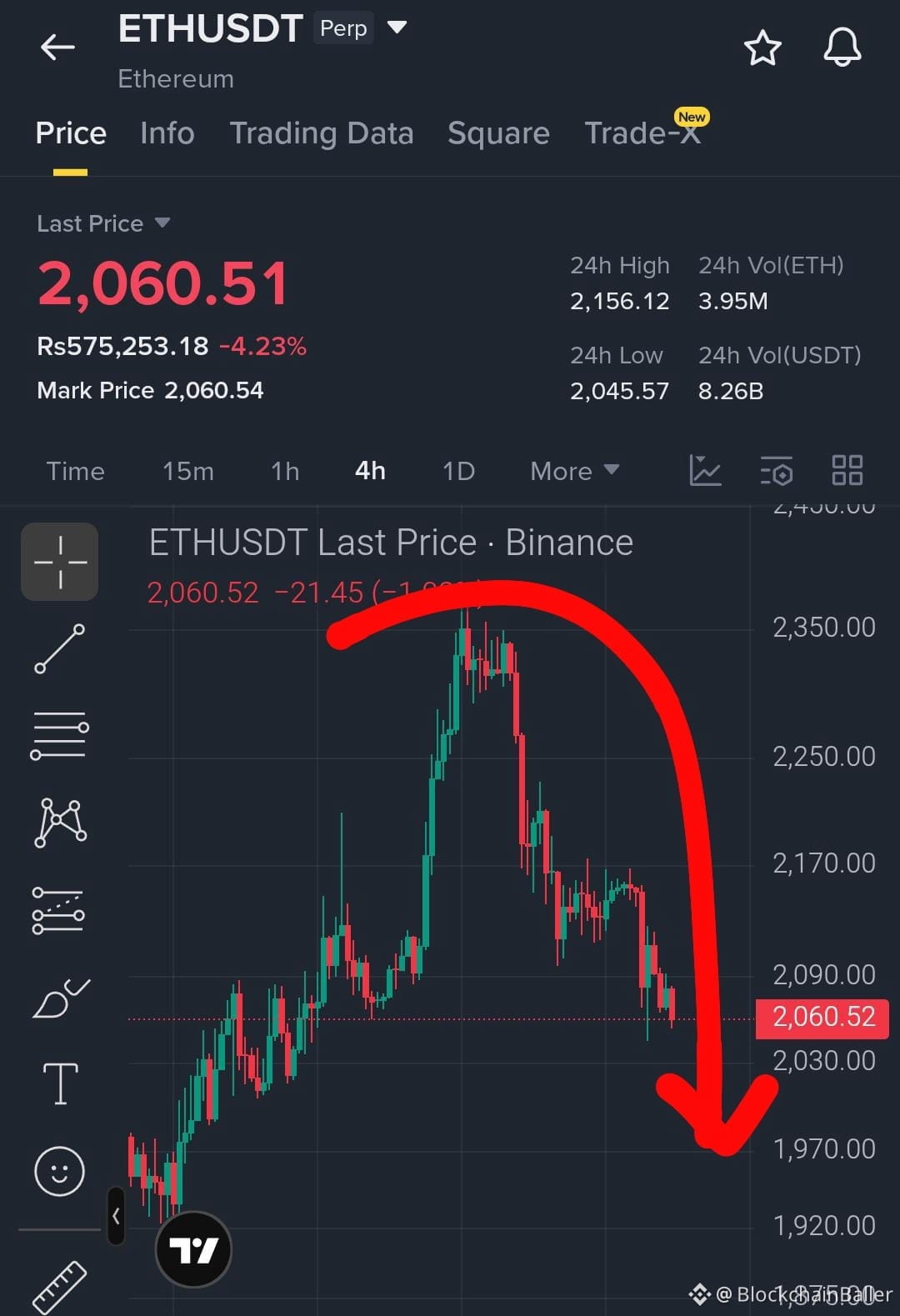This screenshot has width=900, height=1316.
Task: Toggle ETHUSDT as a favorite
Action: point(762,48)
